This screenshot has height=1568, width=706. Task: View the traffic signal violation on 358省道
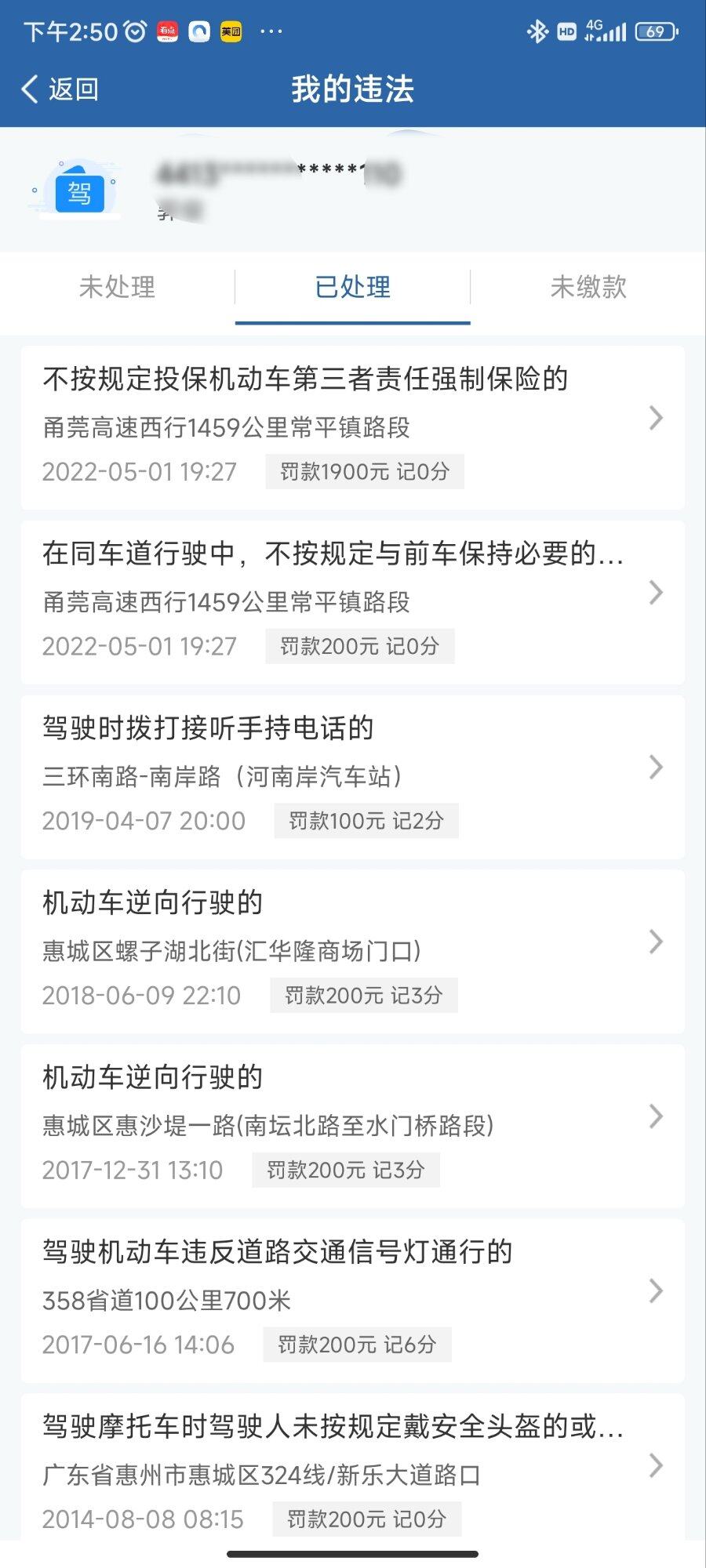(353, 1300)
